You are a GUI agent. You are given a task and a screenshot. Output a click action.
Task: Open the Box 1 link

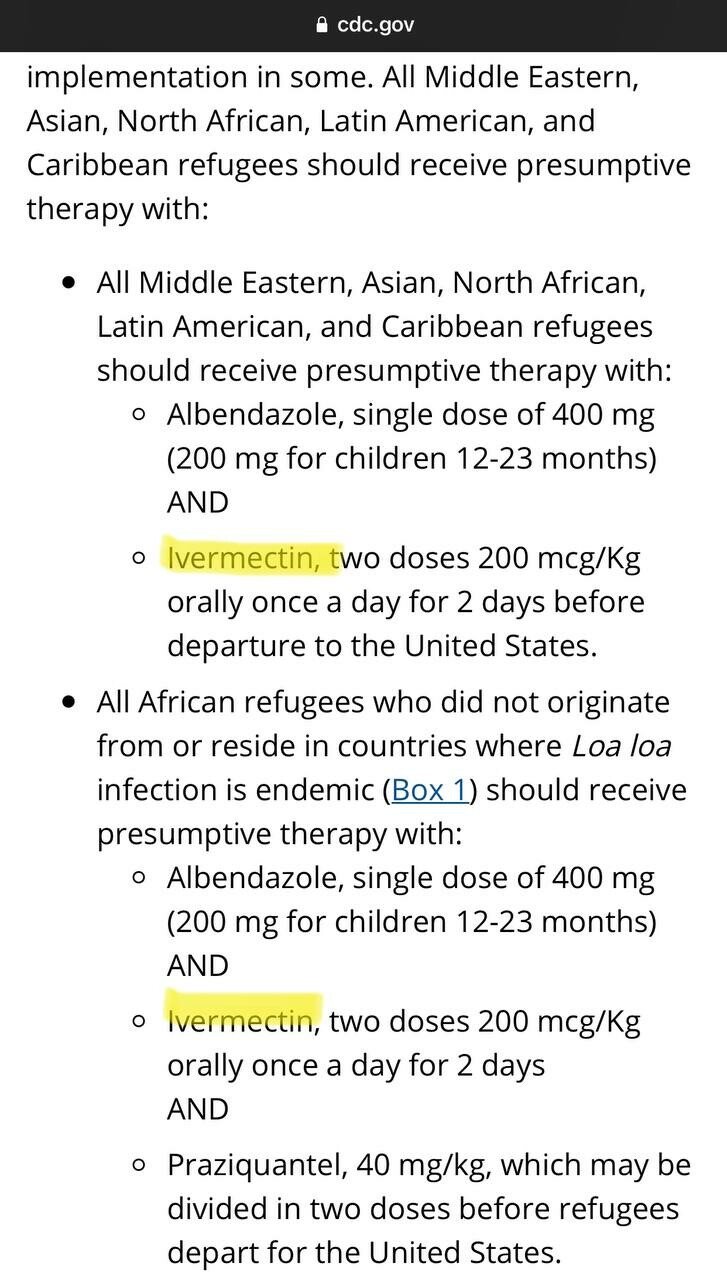click(x=430, y=790)
